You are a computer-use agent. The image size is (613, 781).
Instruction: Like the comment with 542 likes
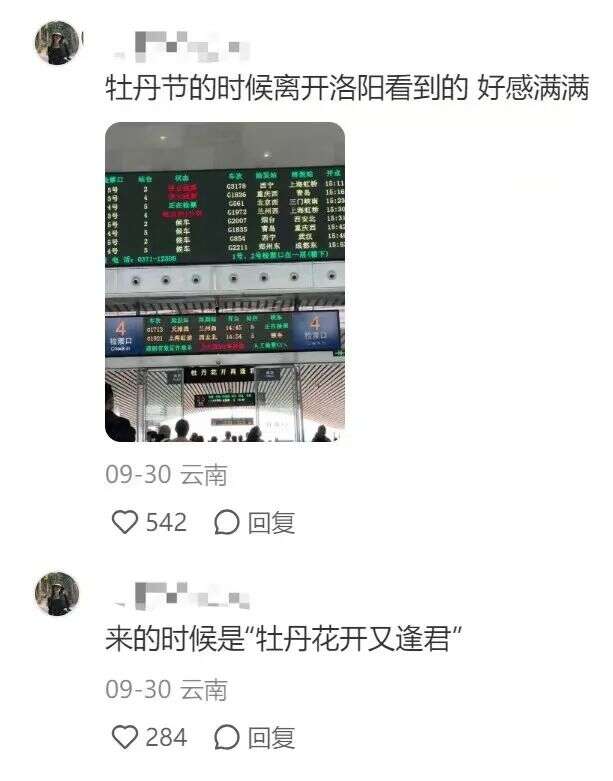coord(124,522)
